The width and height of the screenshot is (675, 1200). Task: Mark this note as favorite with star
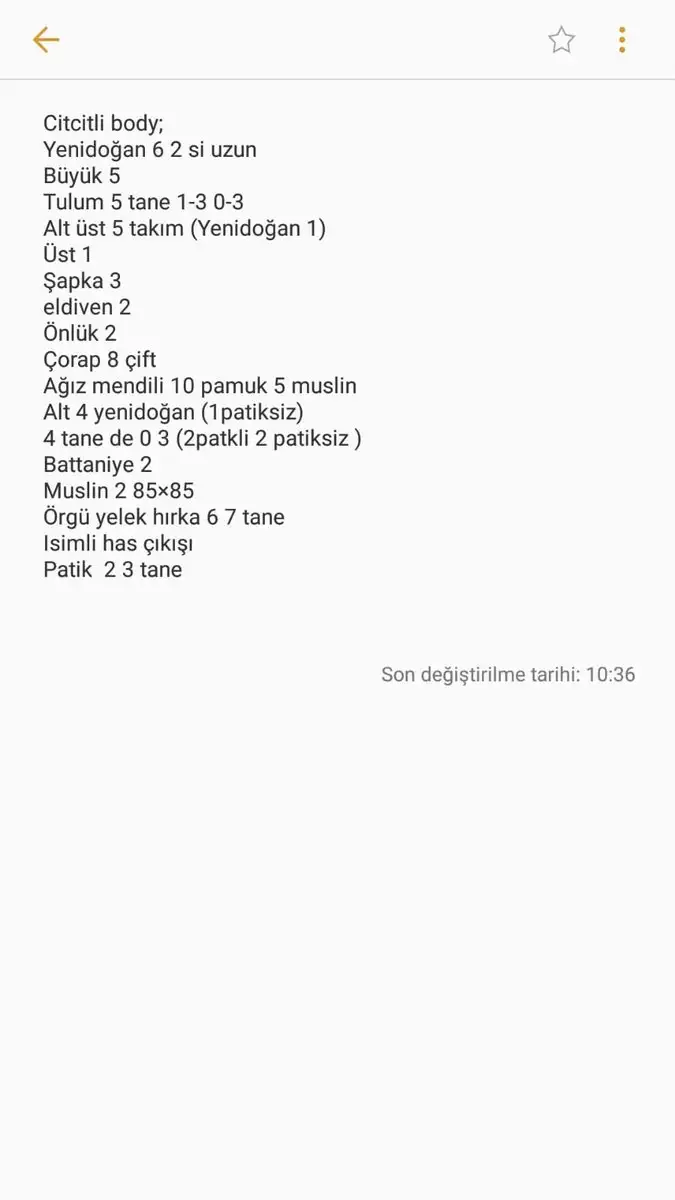click(x=561, y=40)
